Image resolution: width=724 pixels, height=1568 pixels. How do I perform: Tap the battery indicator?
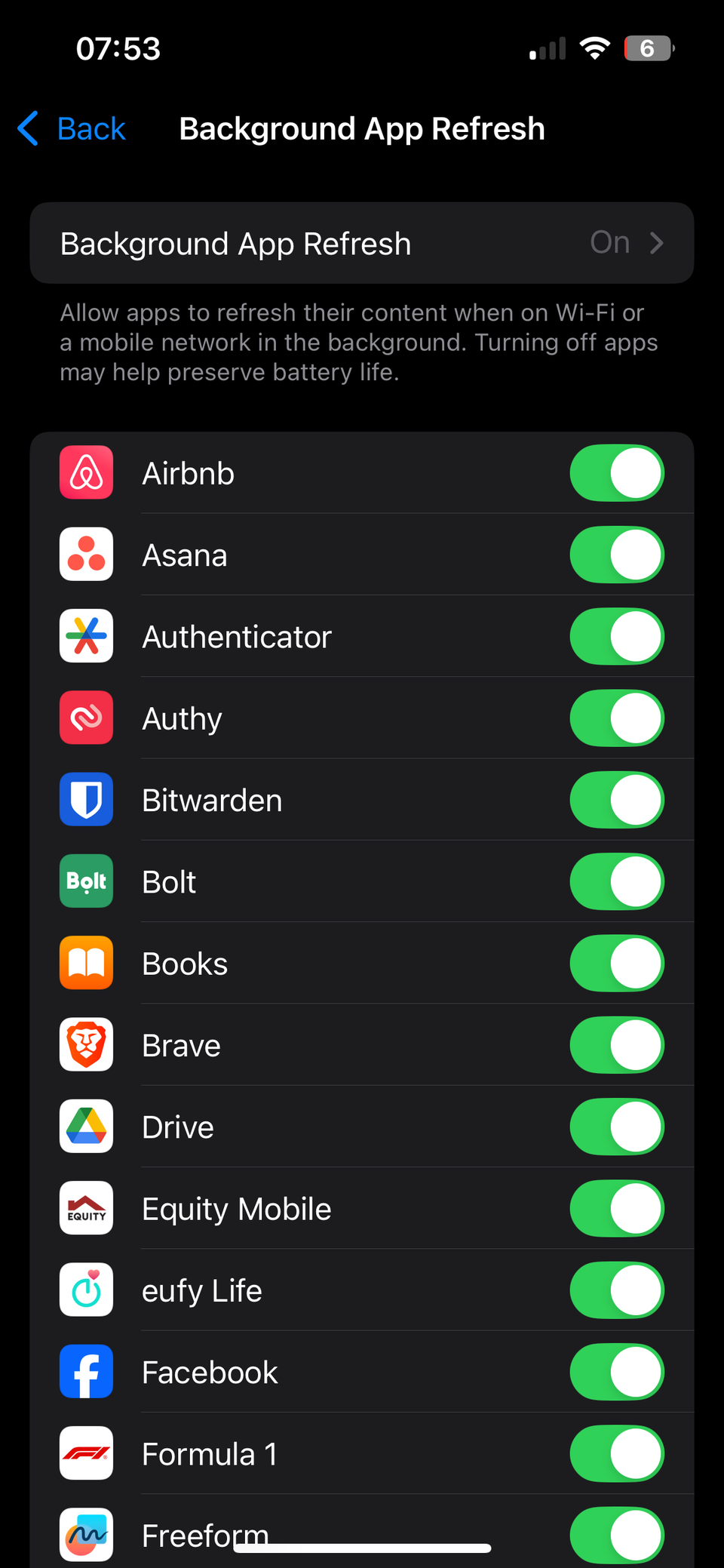[x=649, y=48]
